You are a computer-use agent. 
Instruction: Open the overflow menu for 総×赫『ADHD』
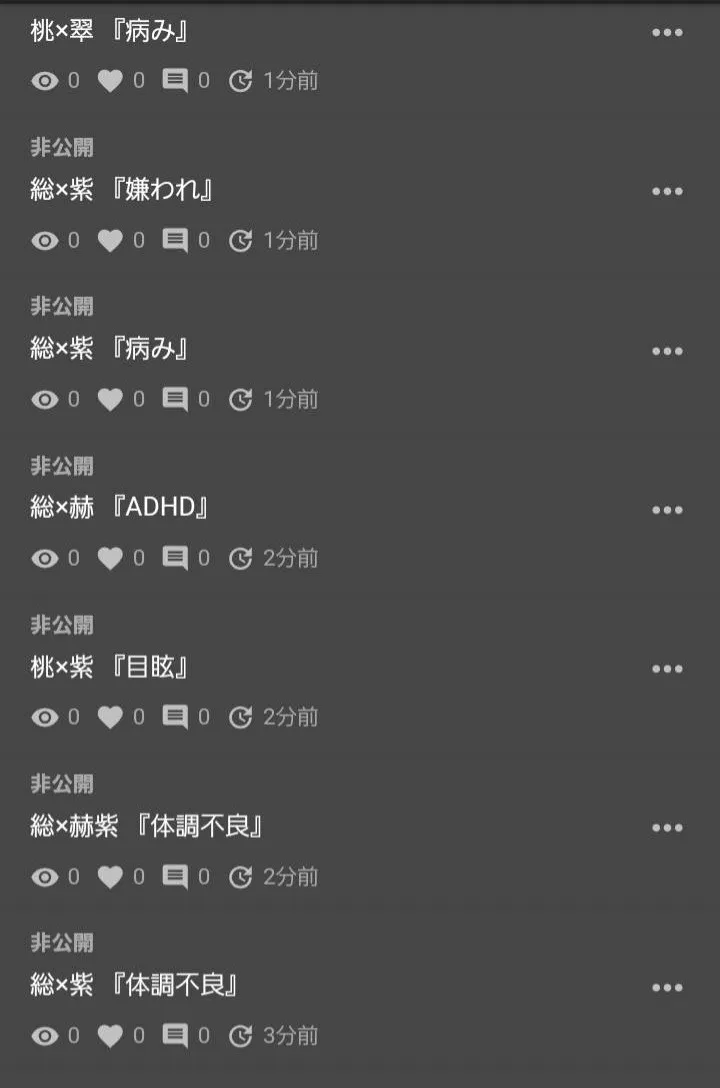click(x=667, y=510)
